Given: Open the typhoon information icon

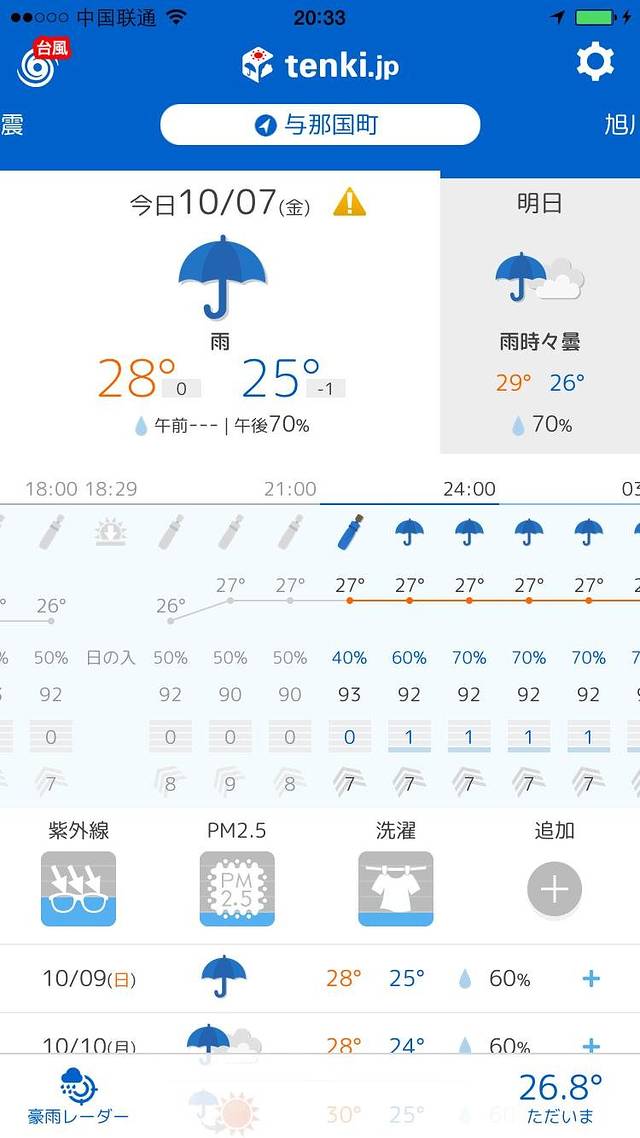Looking at the screenshot, I should 40,64.
